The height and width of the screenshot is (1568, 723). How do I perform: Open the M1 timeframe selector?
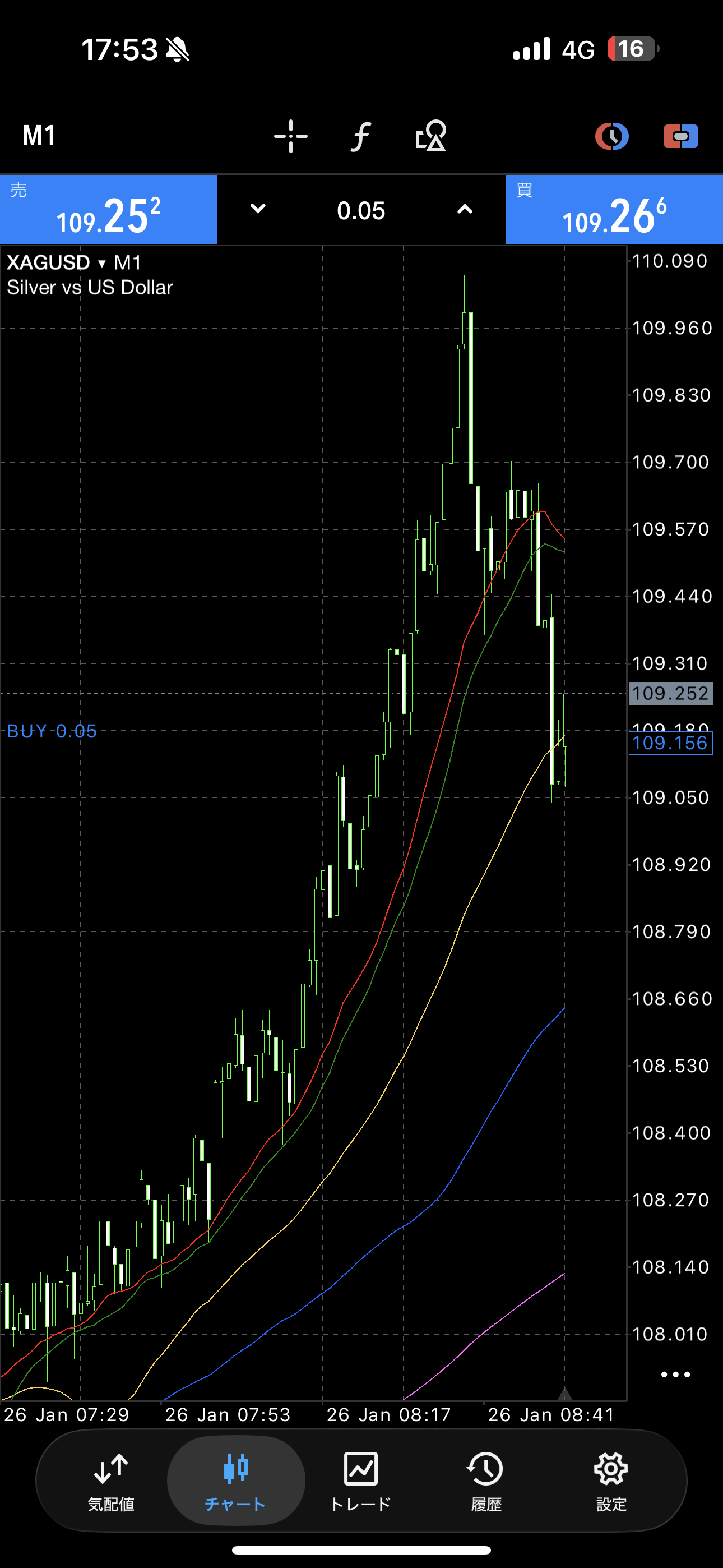coord(39,136)
